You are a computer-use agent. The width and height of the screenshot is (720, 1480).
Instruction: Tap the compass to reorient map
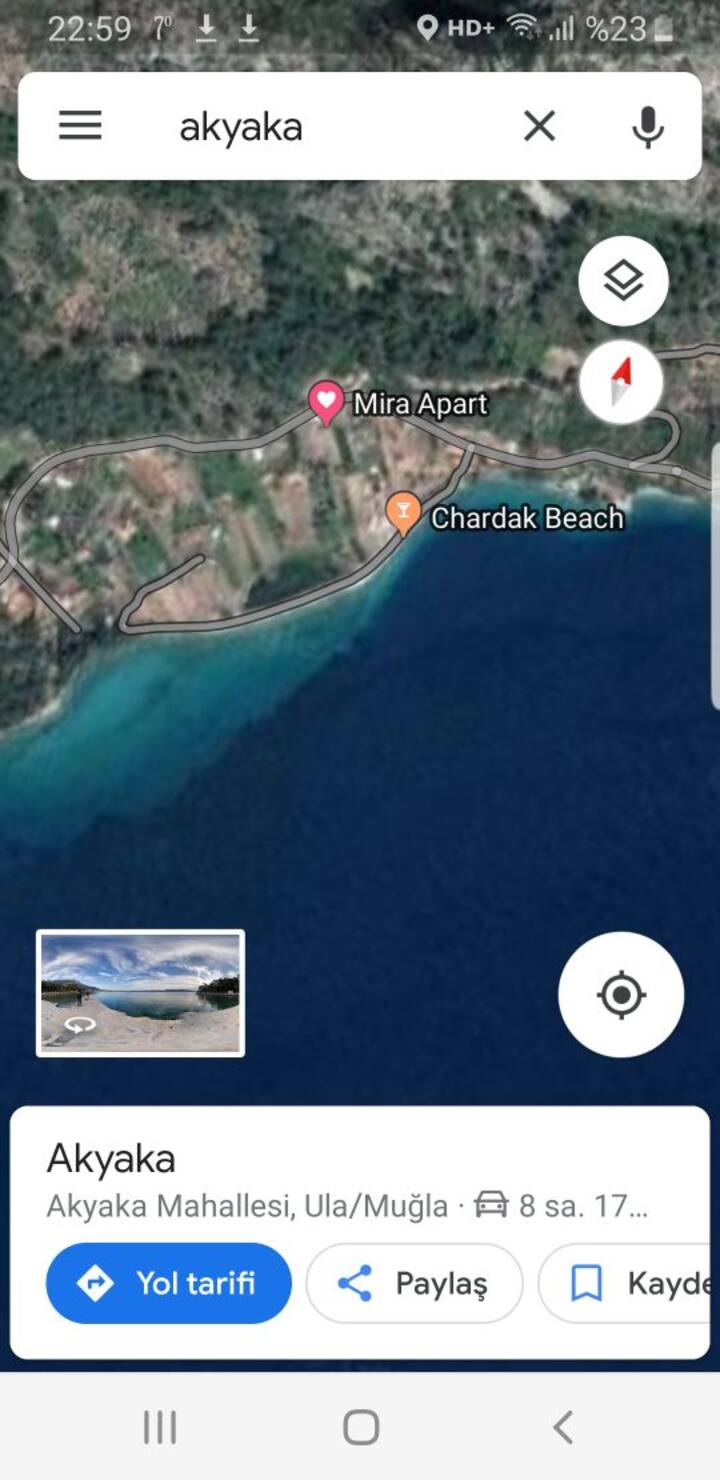[x=621, y=381]
